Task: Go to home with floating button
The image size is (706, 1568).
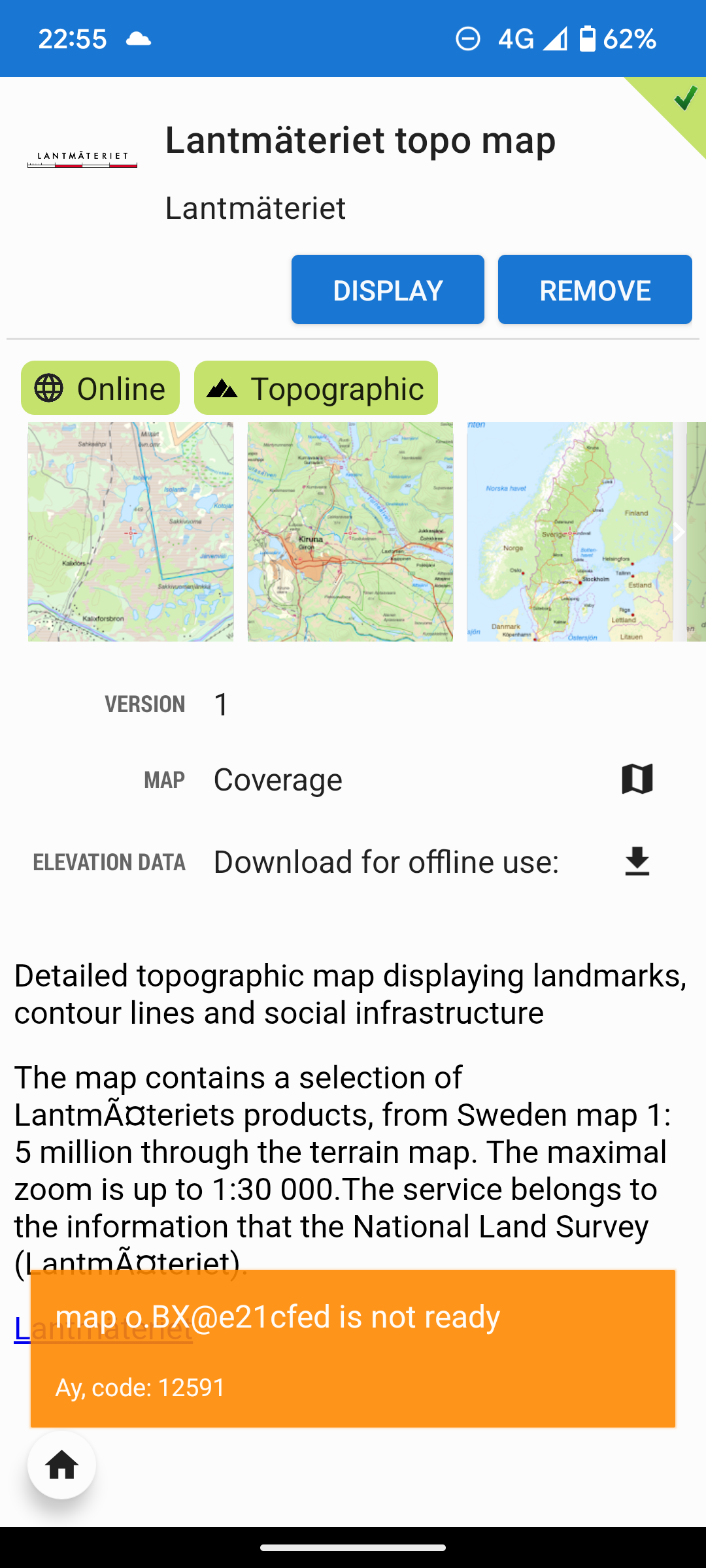Action: [x=62, y=1465]
